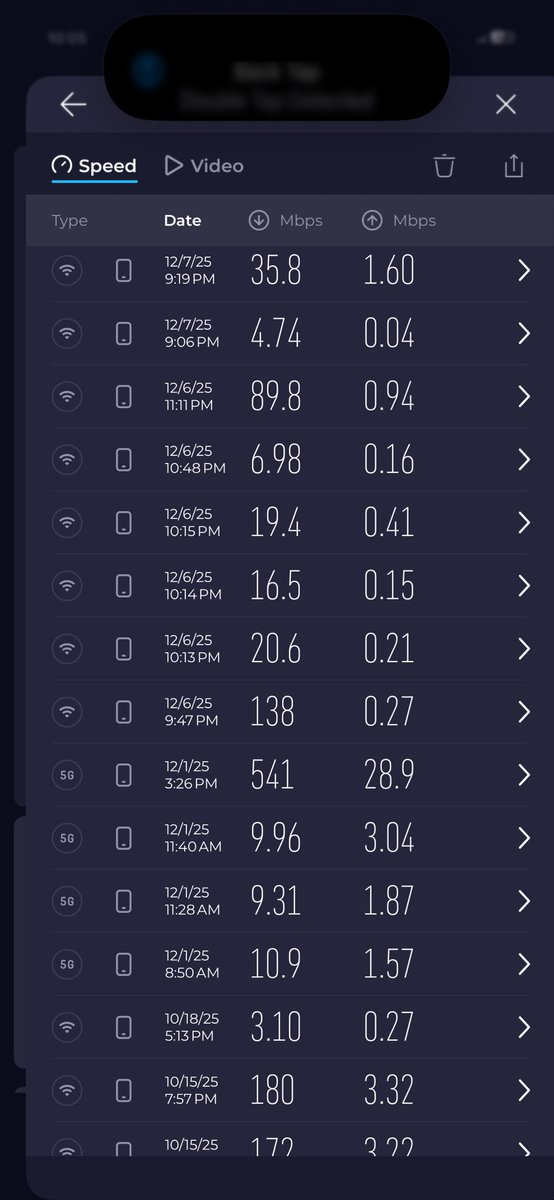The width and height of the screenshot is (554, 1200).
Task: Select the Speed tab
Action: (95, 166)
